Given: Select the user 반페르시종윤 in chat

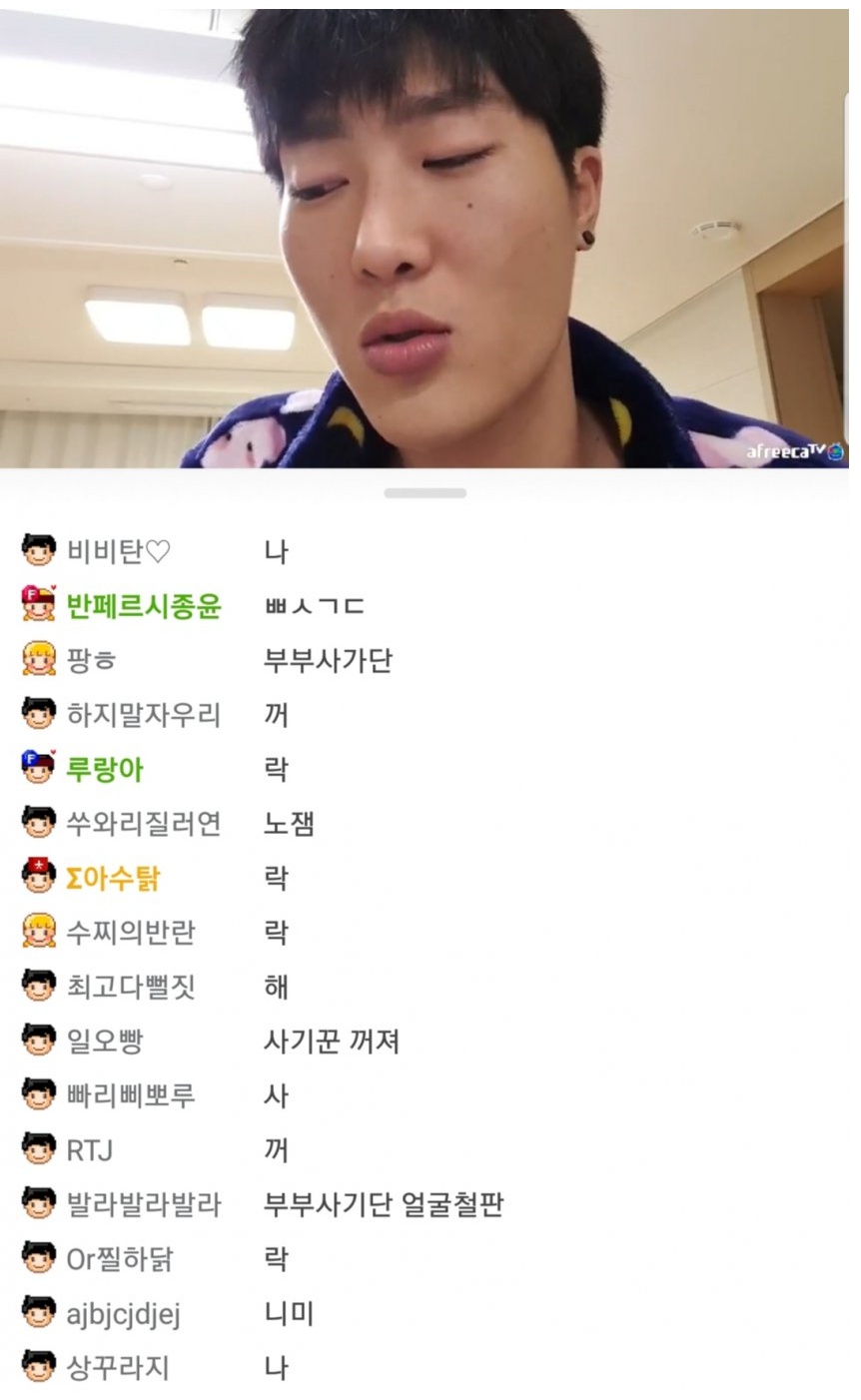Looking at the screenshot, I should point(143,606).
